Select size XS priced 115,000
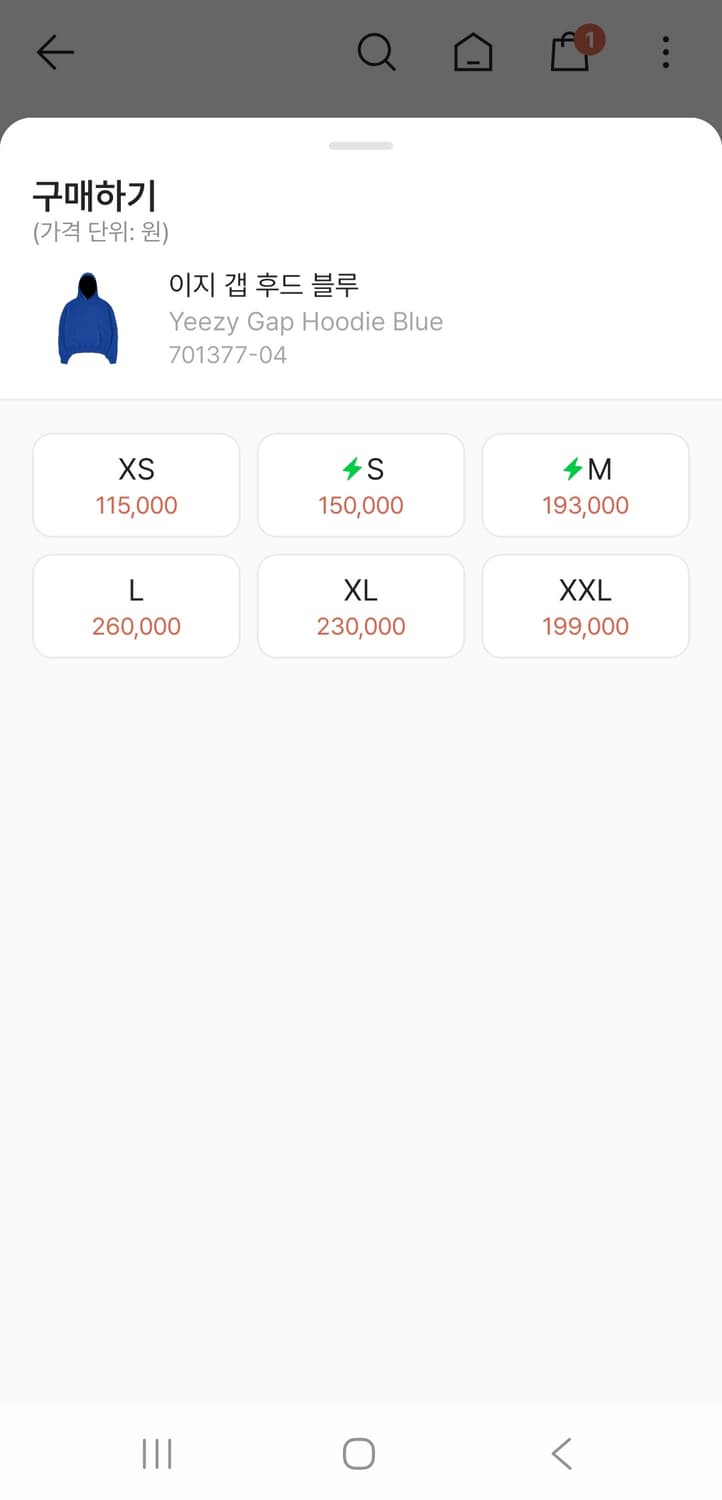This screenshot has height=1500, width=722. point(136,485)
